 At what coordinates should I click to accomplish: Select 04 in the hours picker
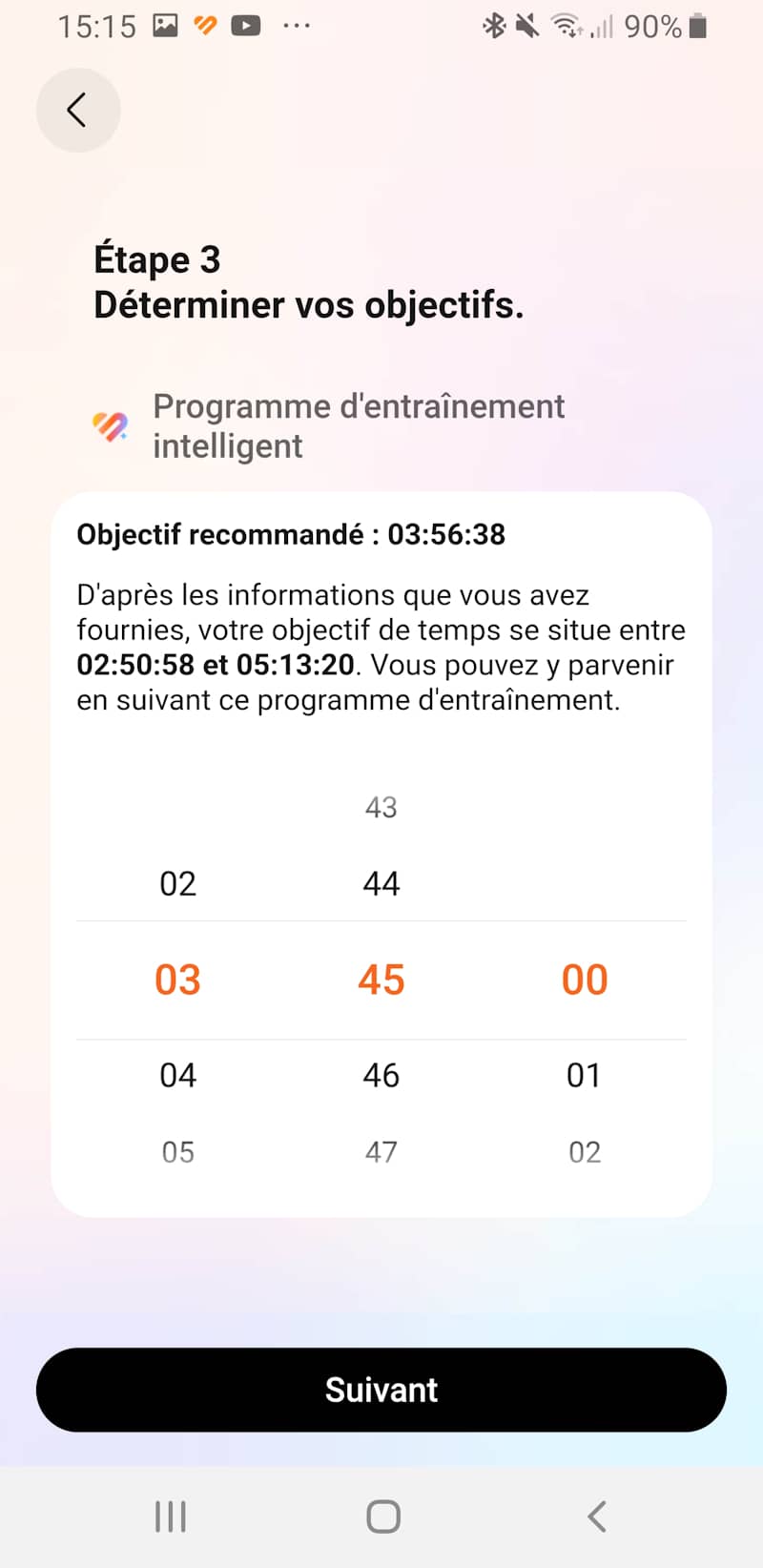(177, 1075)
